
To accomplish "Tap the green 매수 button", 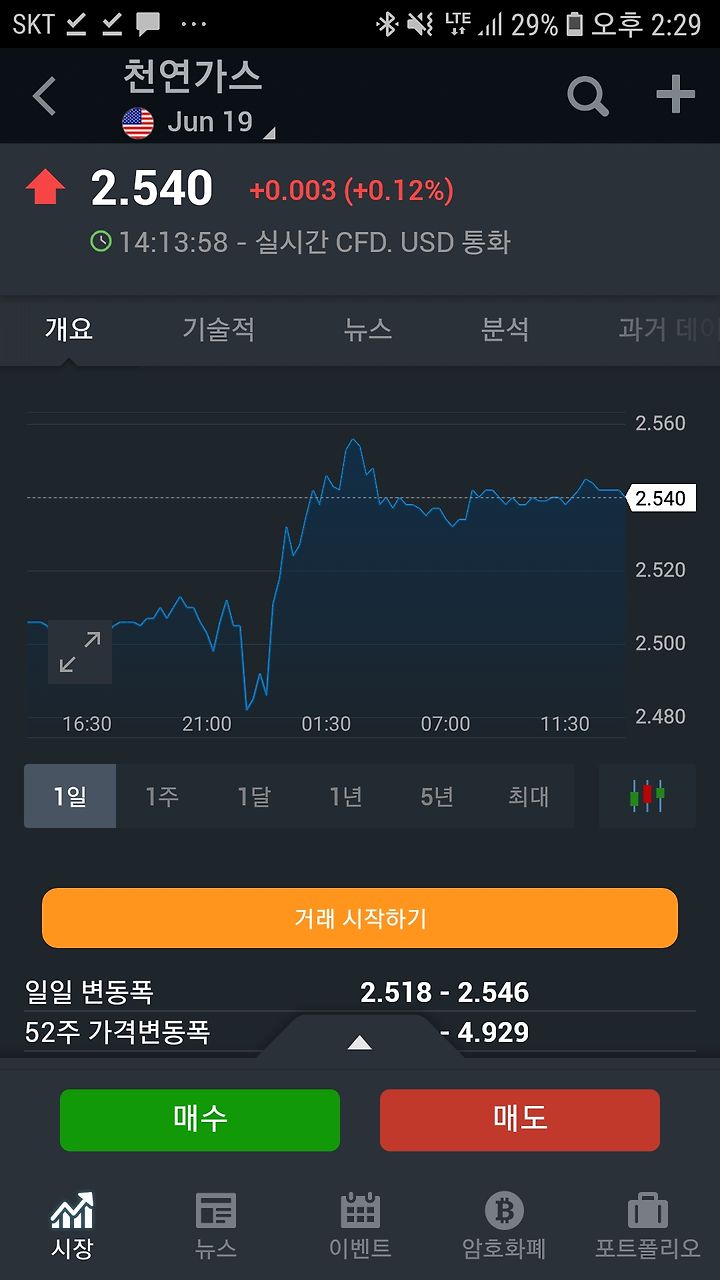I will [200, 1119].
